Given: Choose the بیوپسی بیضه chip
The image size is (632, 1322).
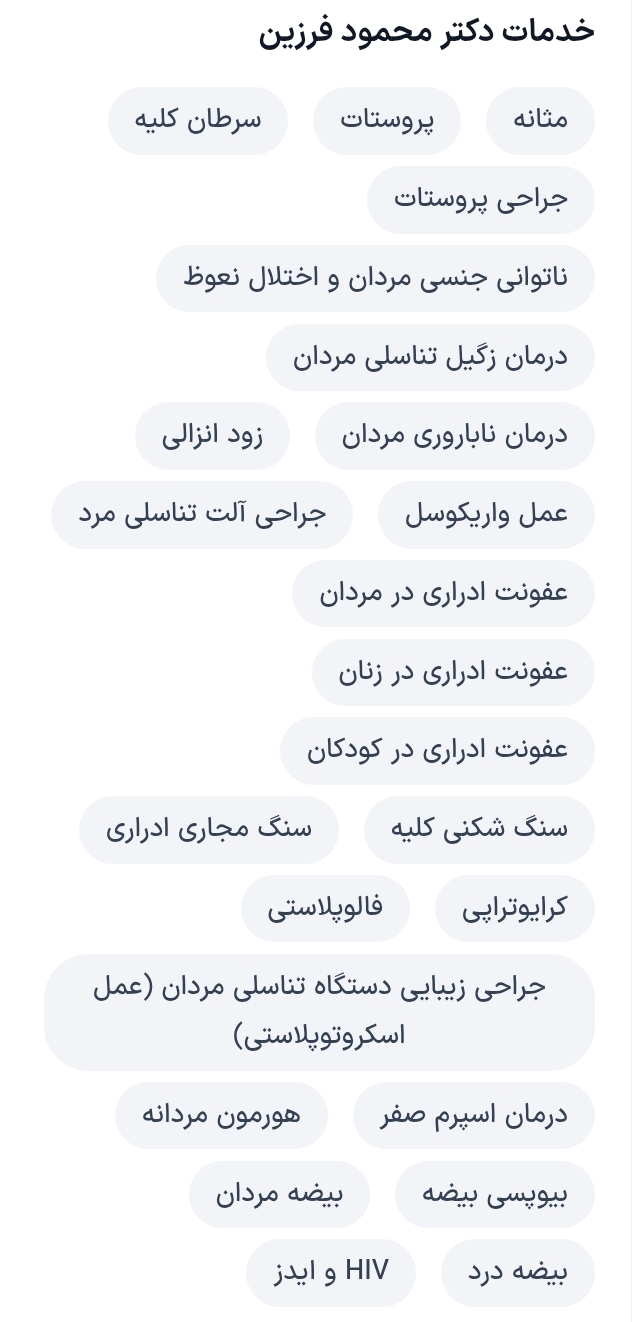Looking at the screenshot, I should click(x=494, y=1194).
